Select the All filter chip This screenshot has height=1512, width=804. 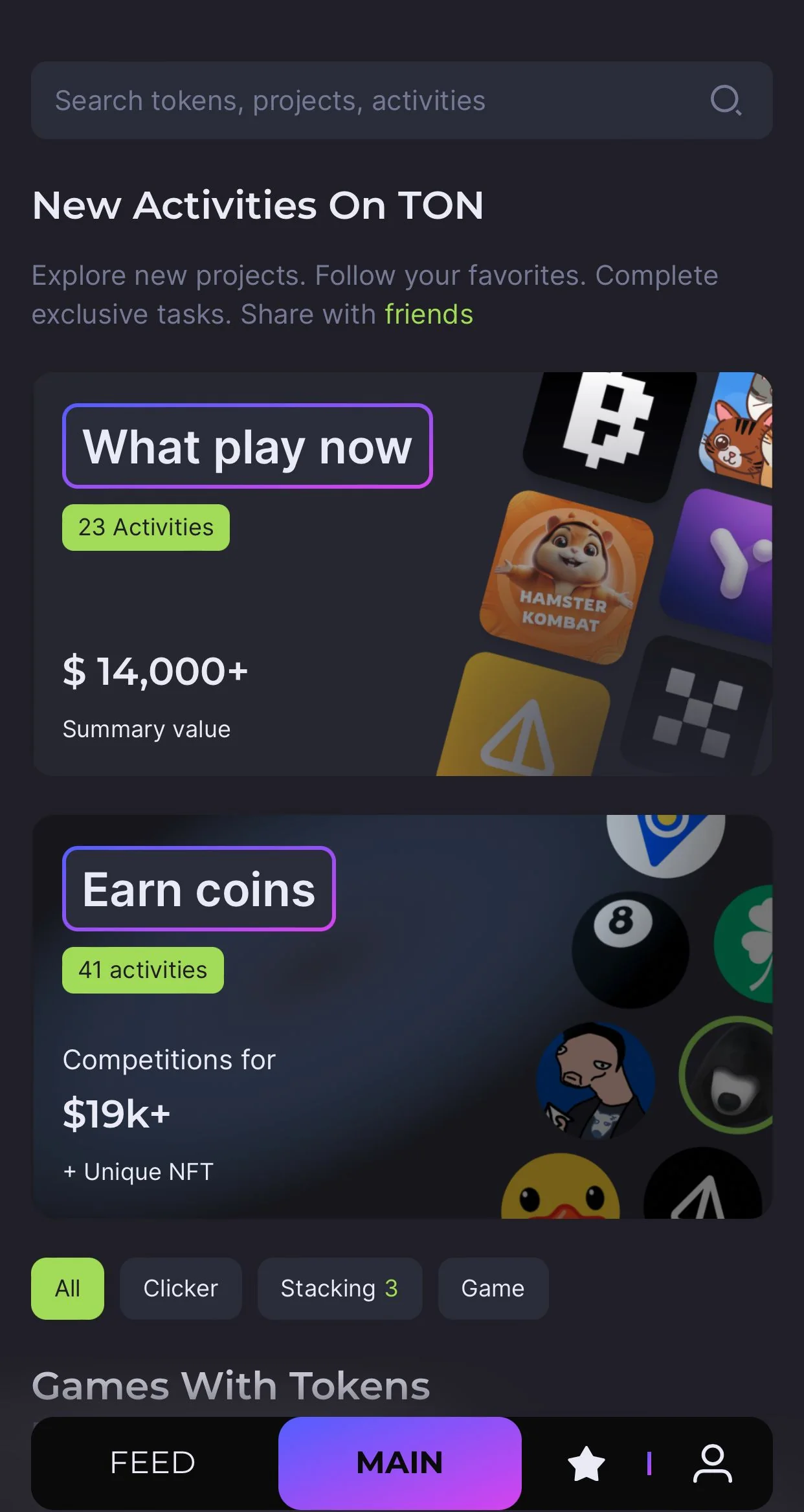[67, 1289]
